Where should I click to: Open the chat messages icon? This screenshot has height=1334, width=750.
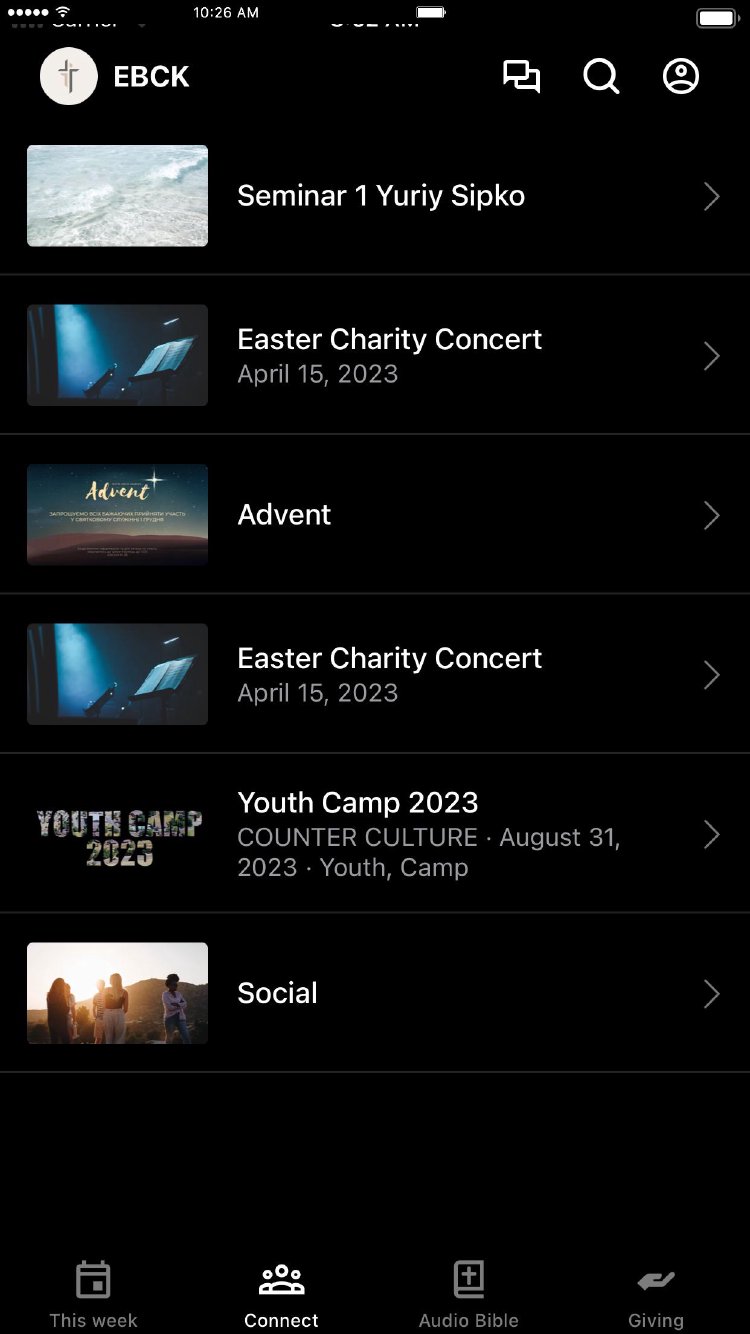point(521,77)
